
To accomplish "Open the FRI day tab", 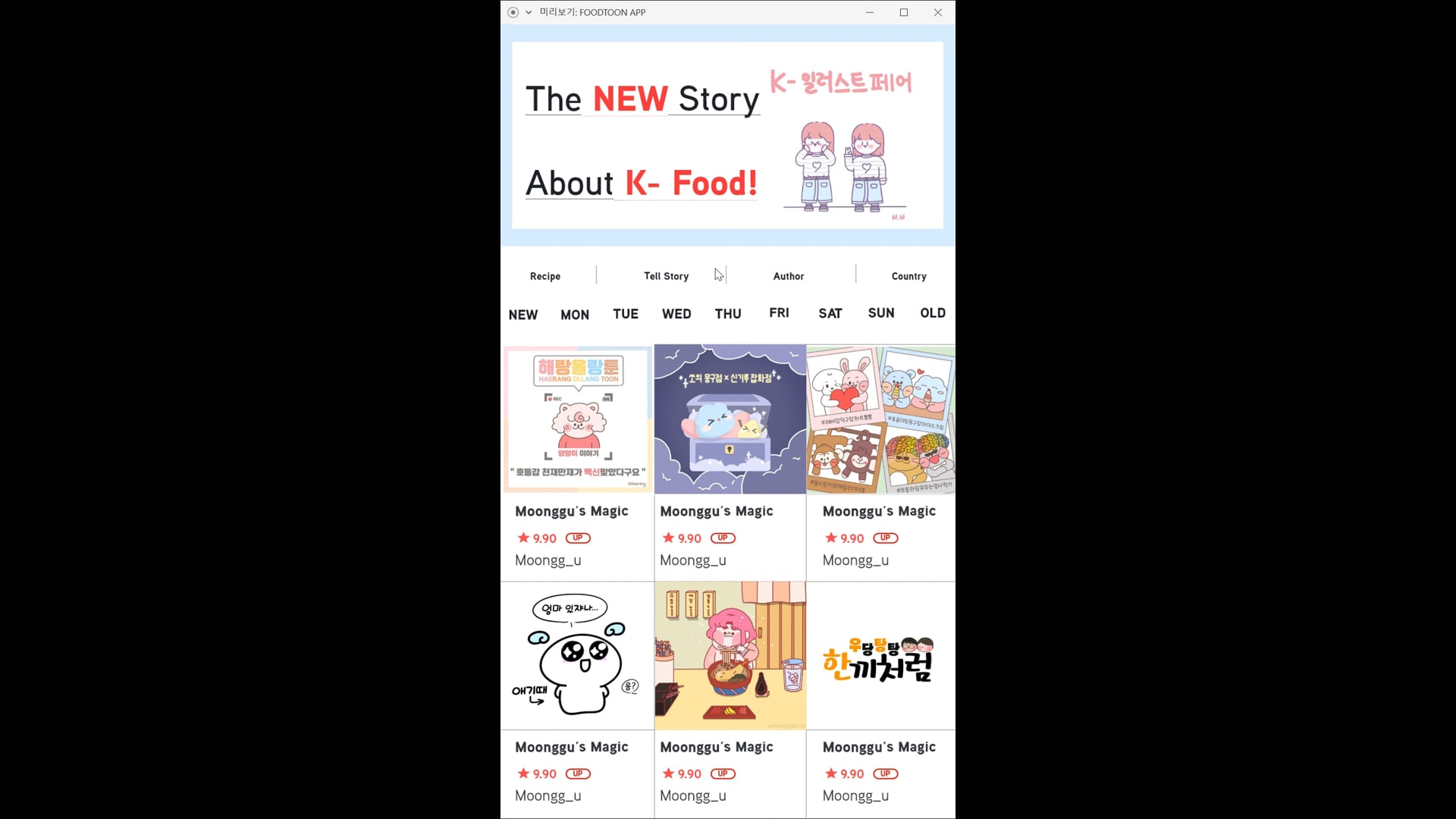I will (x=779, y=312).
